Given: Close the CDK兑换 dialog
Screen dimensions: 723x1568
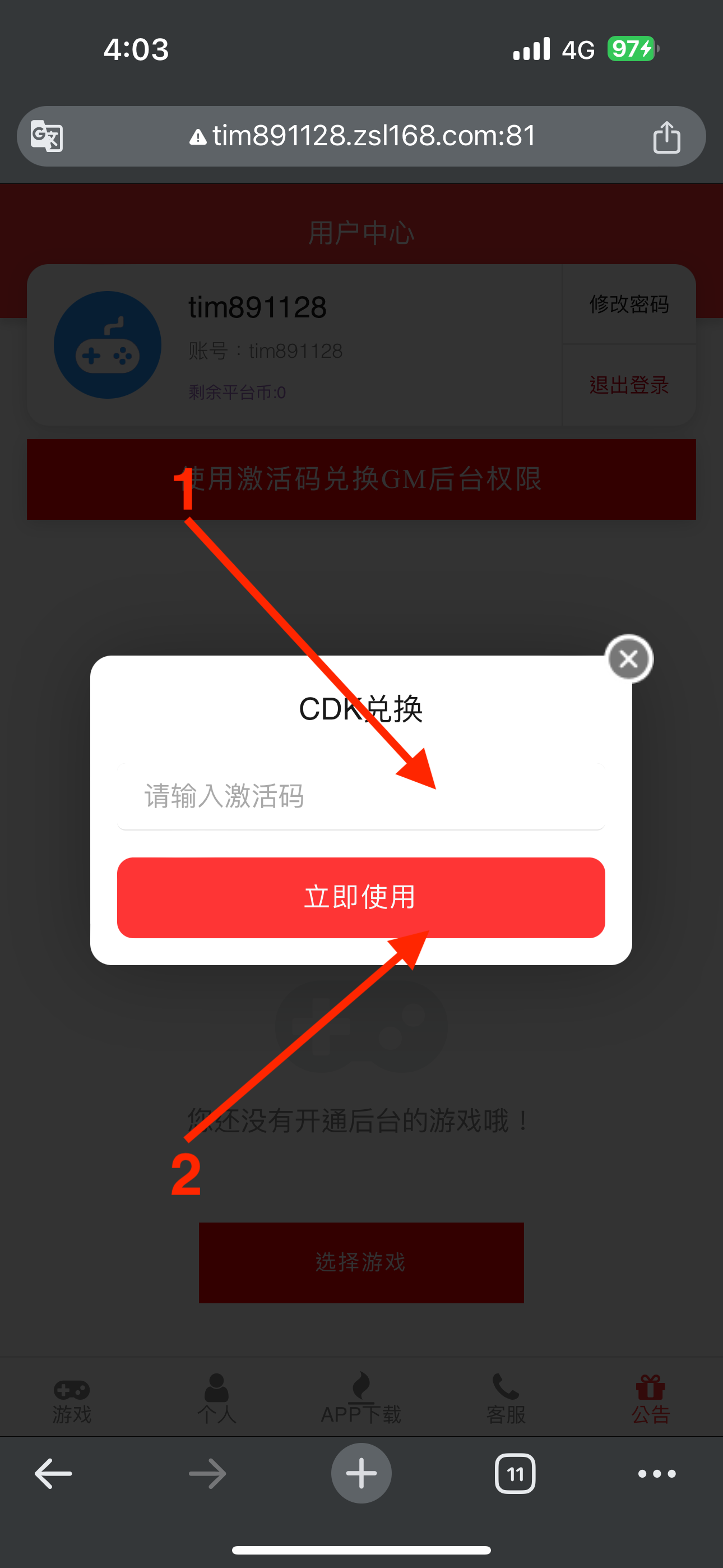Looking at the screenshot, I should pyautogui.click(x=629, y=658).
